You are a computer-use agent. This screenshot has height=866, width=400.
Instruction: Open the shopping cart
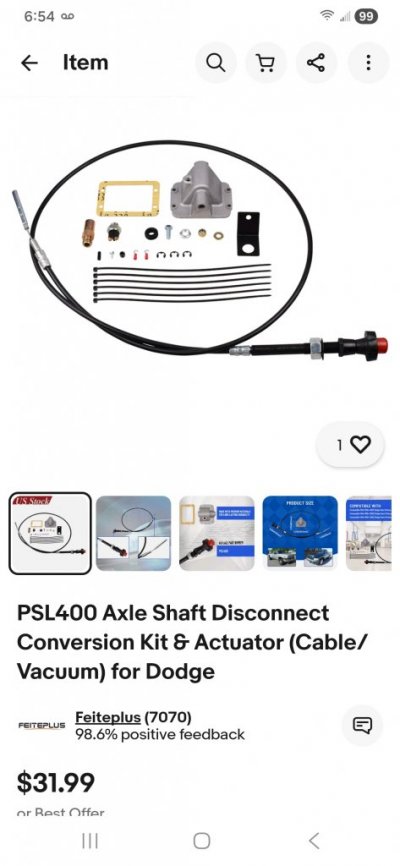[x=266, y=63]
